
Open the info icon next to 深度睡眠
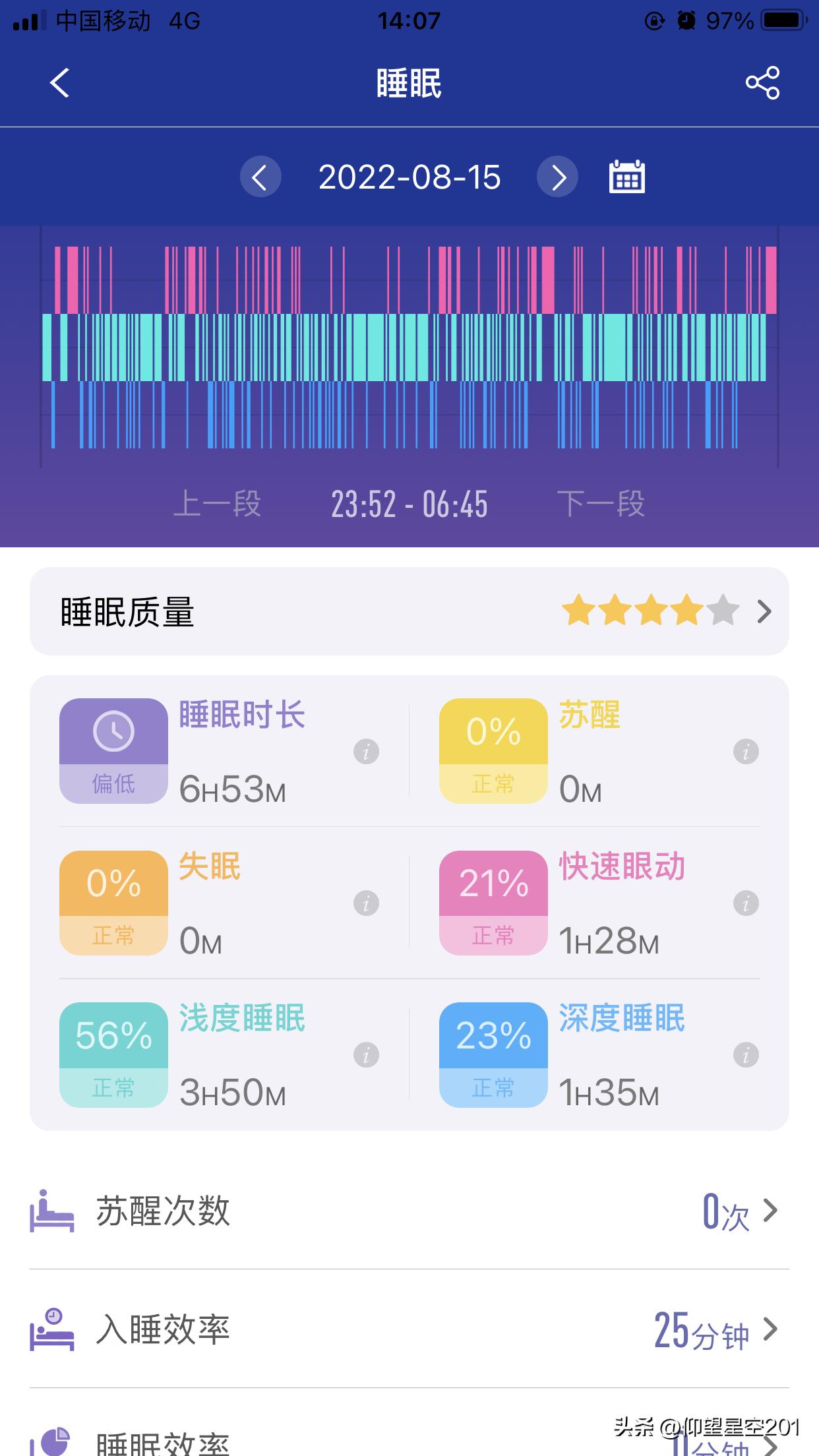click(x=744, y=1054)
